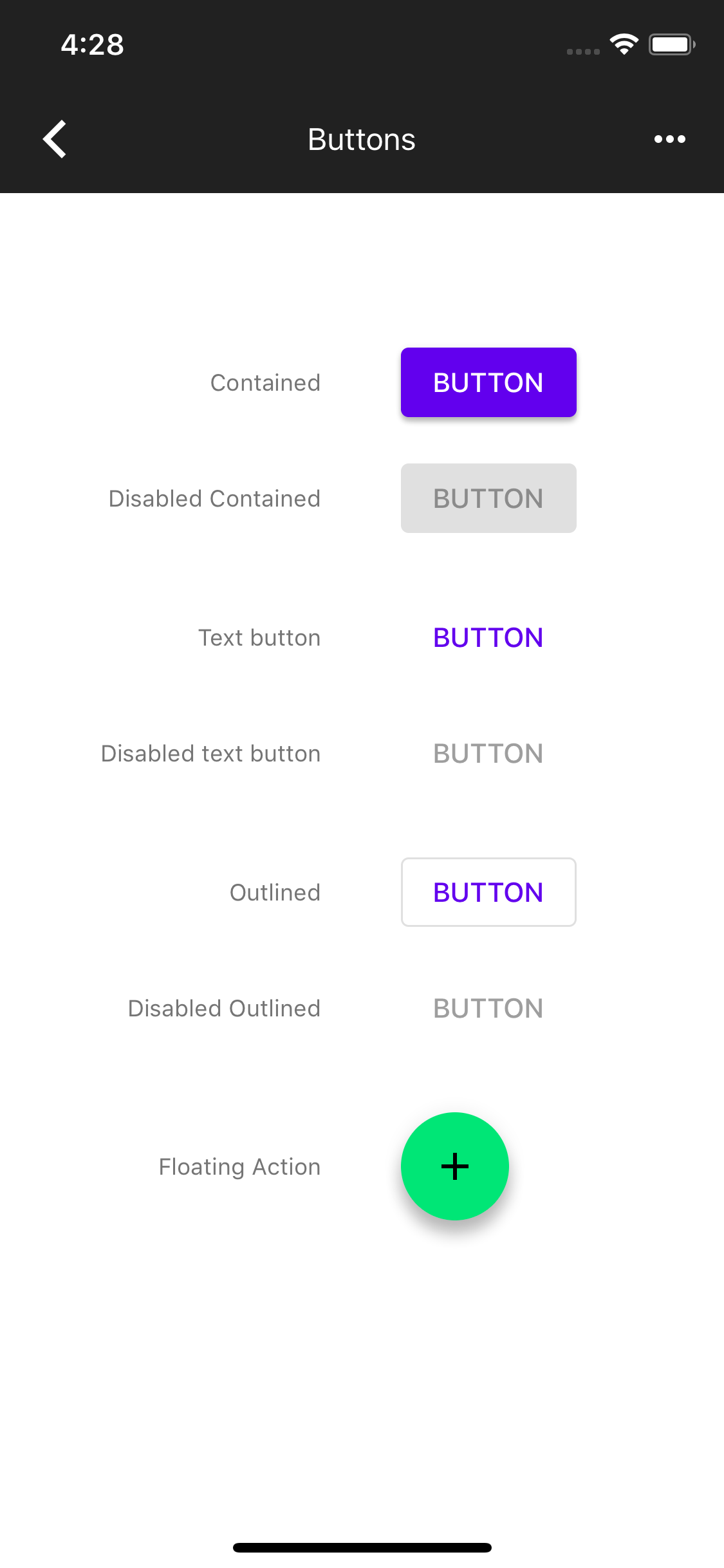Viewport: 724px width, 1568px height.
Task: Open the overflow menu with three dots
Action: pyautogui.click(x=669, y=138)
